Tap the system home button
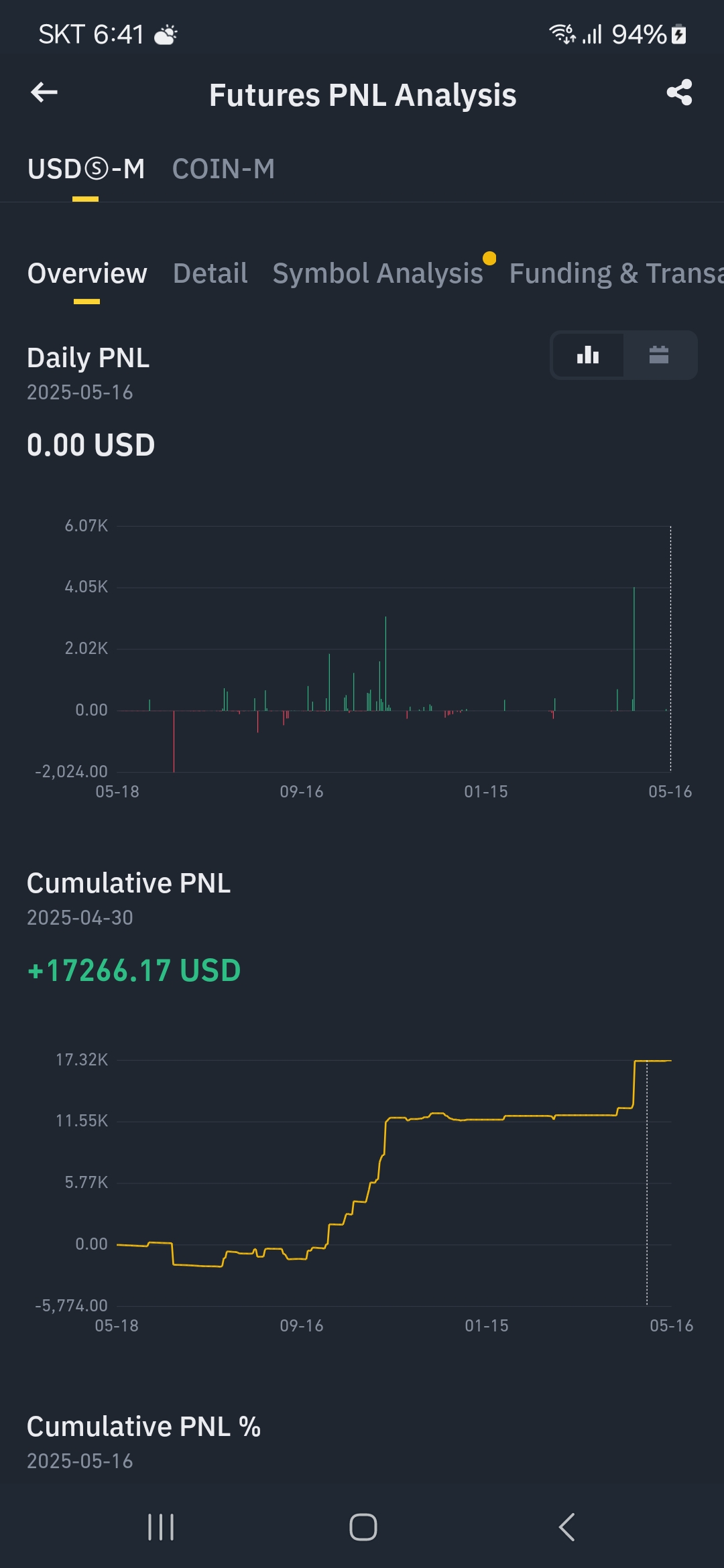 tap(363, 1527)
